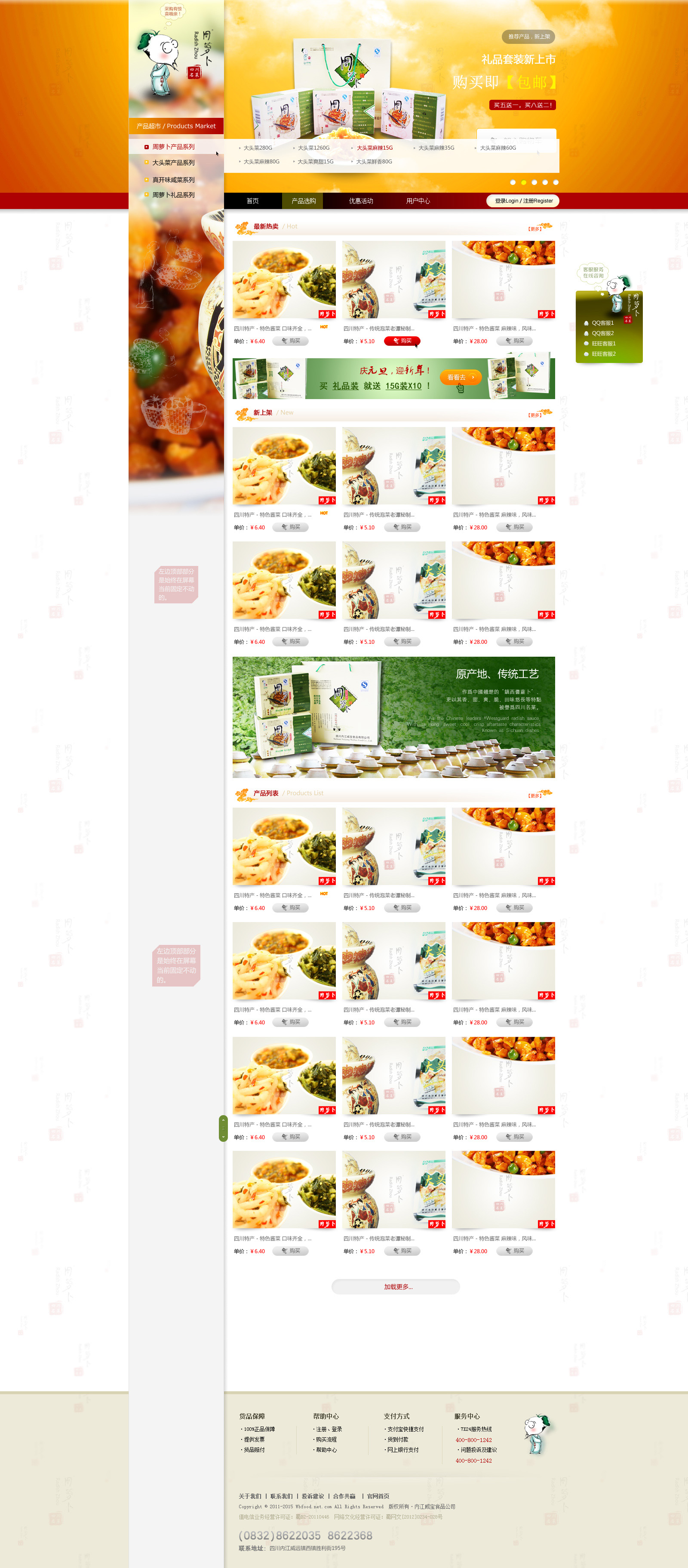Jump to the second banner slide dot
688x1568 pixels.
point(524,183)
